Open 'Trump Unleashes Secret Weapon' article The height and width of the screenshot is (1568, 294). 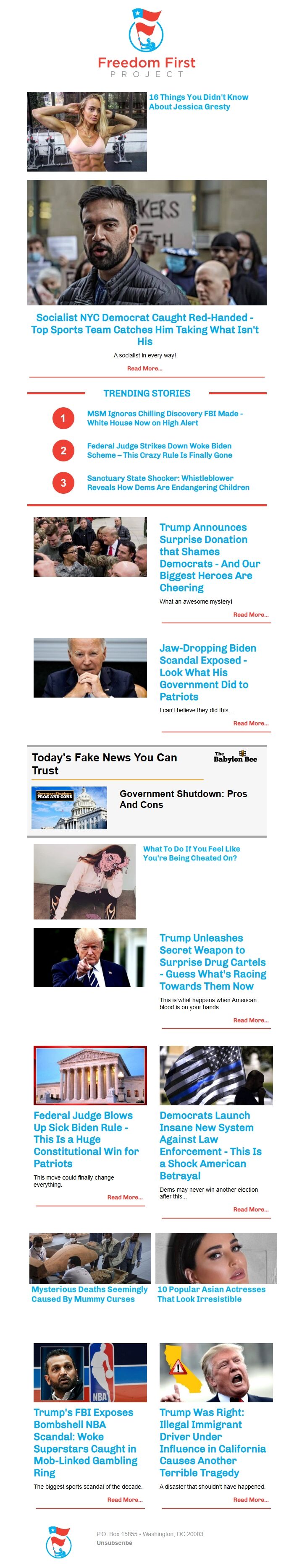click(212, 962)
